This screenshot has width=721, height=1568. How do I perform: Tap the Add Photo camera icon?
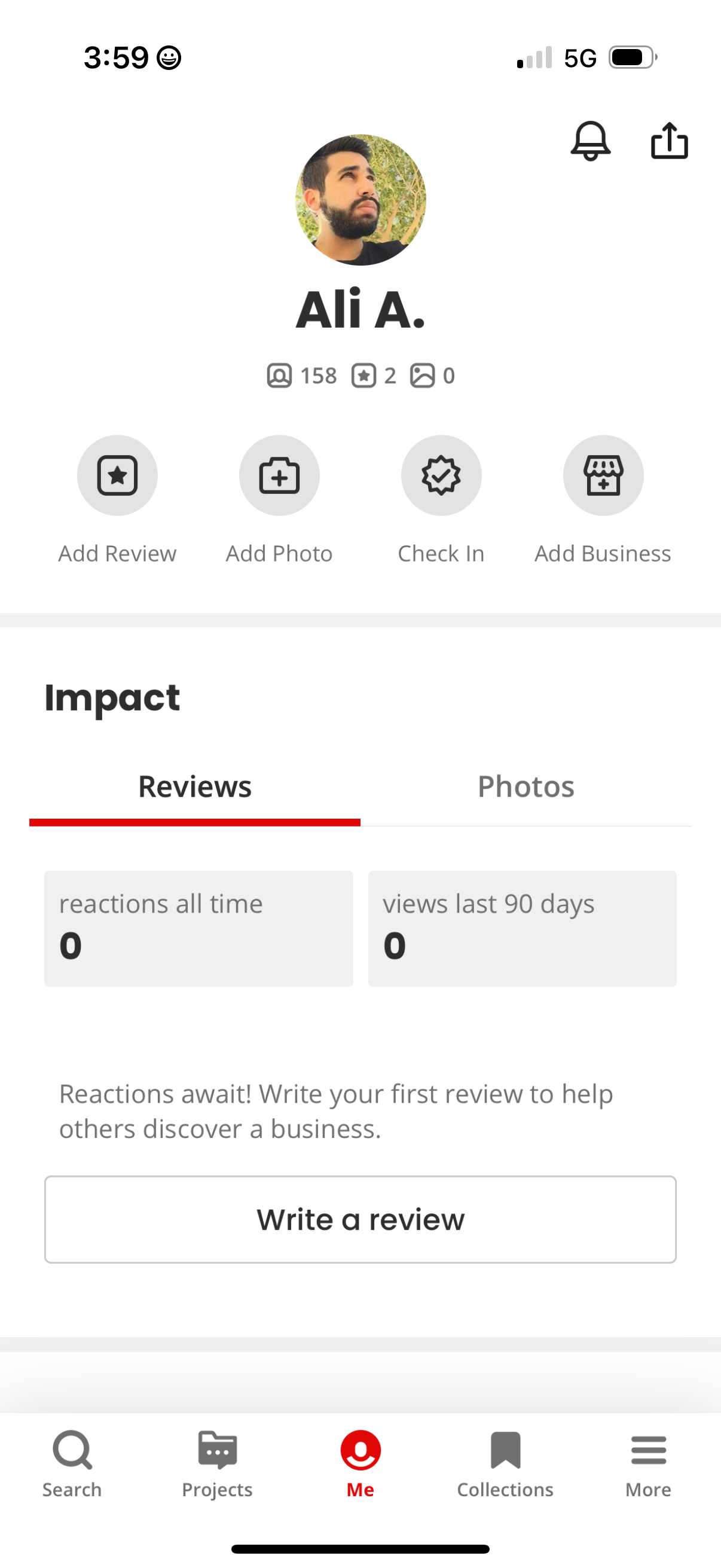[x=279, y=475]
